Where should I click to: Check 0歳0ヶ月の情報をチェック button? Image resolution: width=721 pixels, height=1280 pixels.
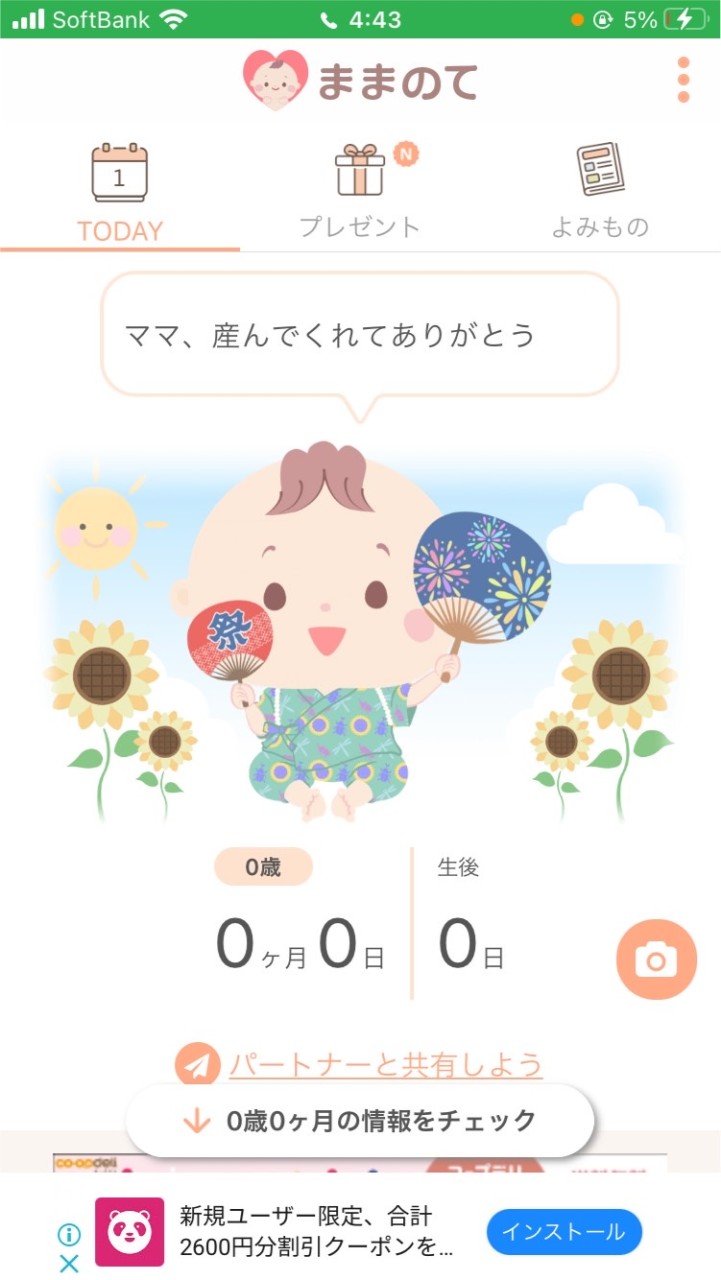(360, 1121)
